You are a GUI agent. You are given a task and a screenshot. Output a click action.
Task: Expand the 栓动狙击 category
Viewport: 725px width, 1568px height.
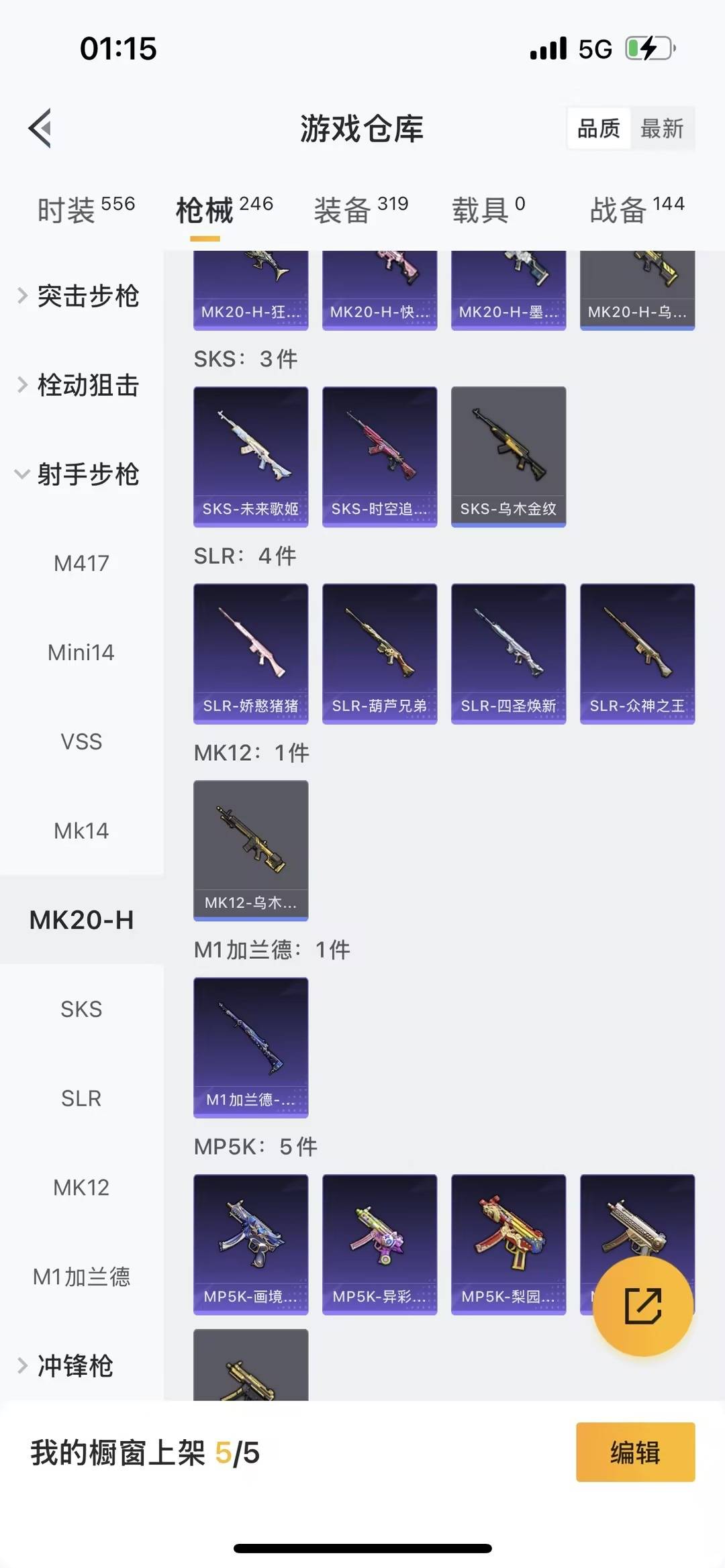[x=88, y=386]
